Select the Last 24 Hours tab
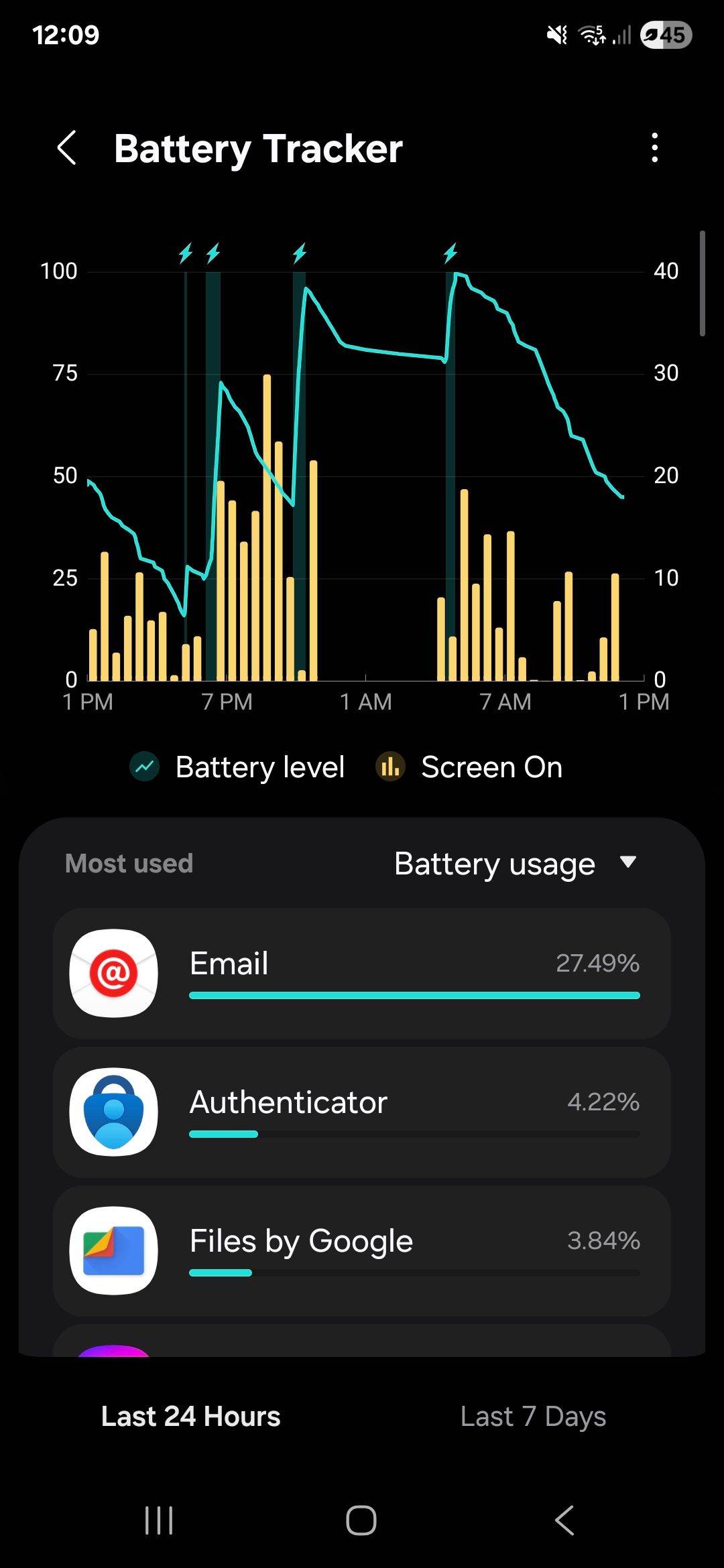 coord(191,1416)
